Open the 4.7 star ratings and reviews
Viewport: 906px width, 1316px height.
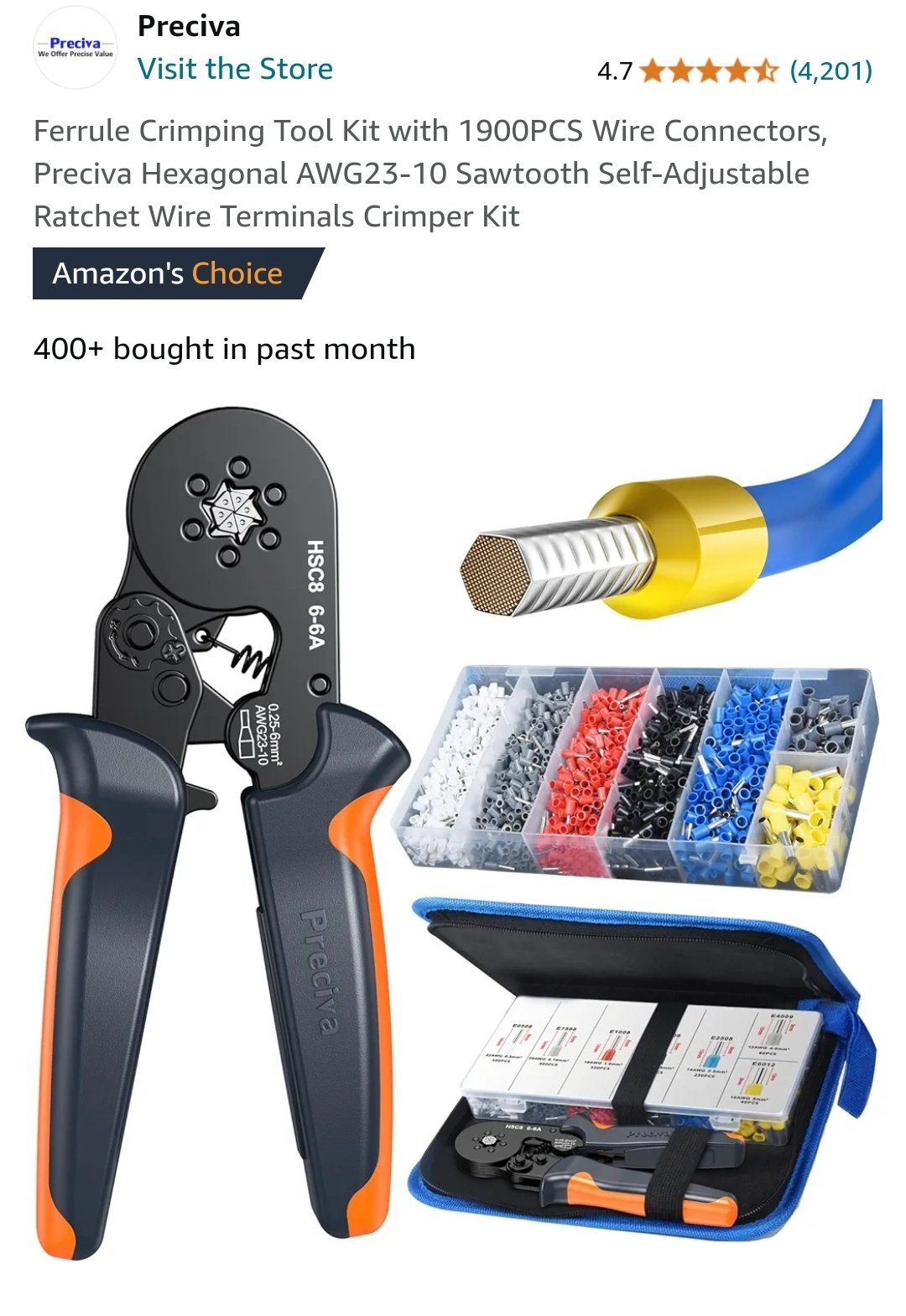pyautogui.click(x=734, y=71)
